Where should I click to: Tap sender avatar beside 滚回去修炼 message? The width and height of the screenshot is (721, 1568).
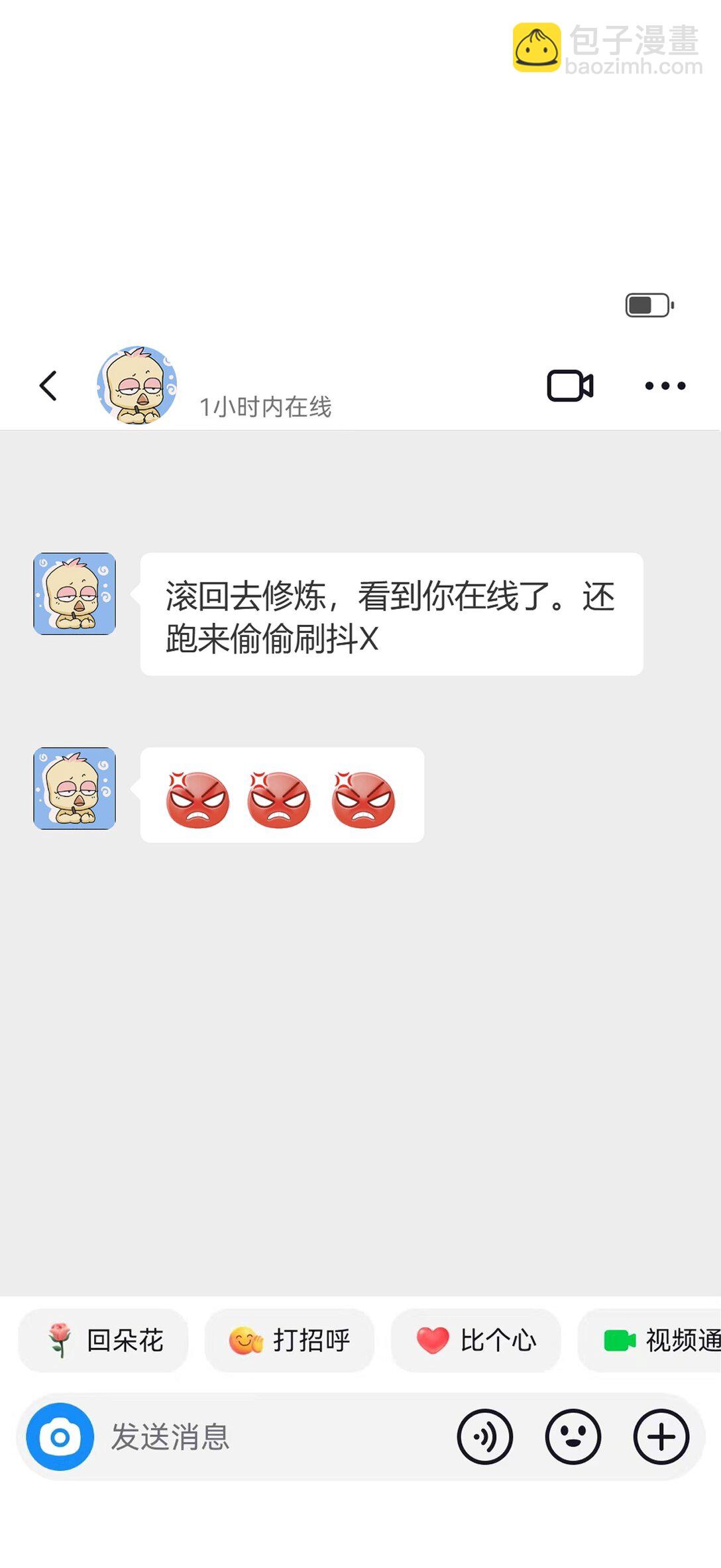pyautogui.click(x=75, y=594)
